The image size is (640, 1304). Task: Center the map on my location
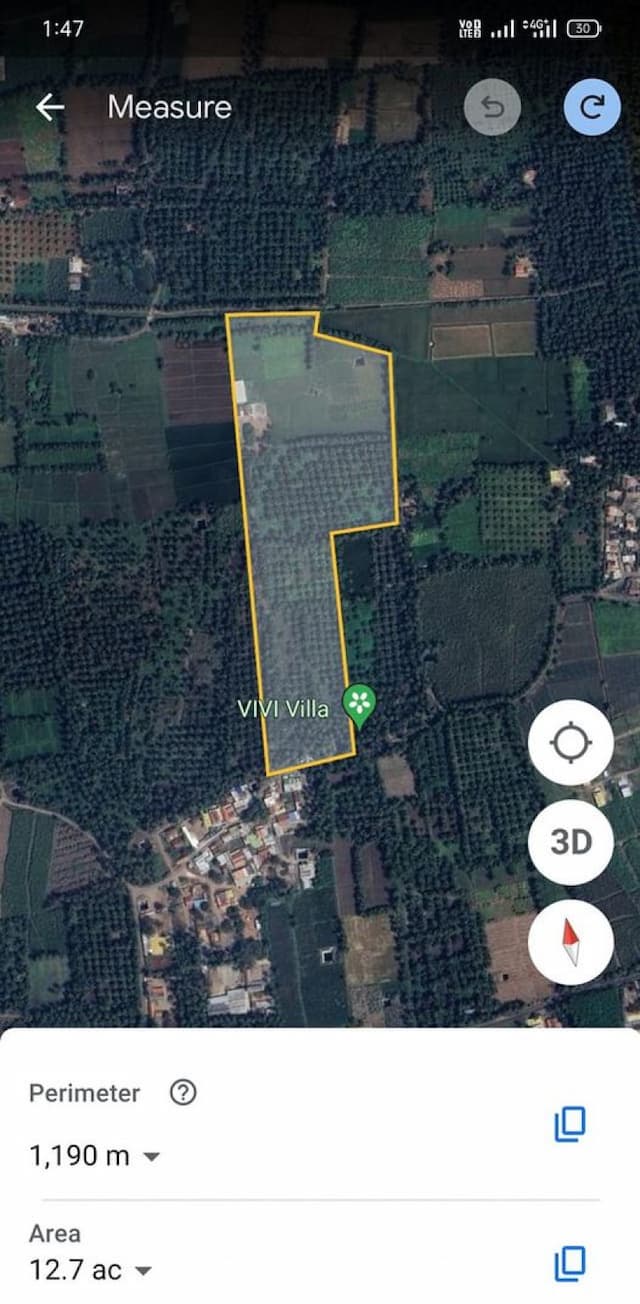[x=571, y=742]
